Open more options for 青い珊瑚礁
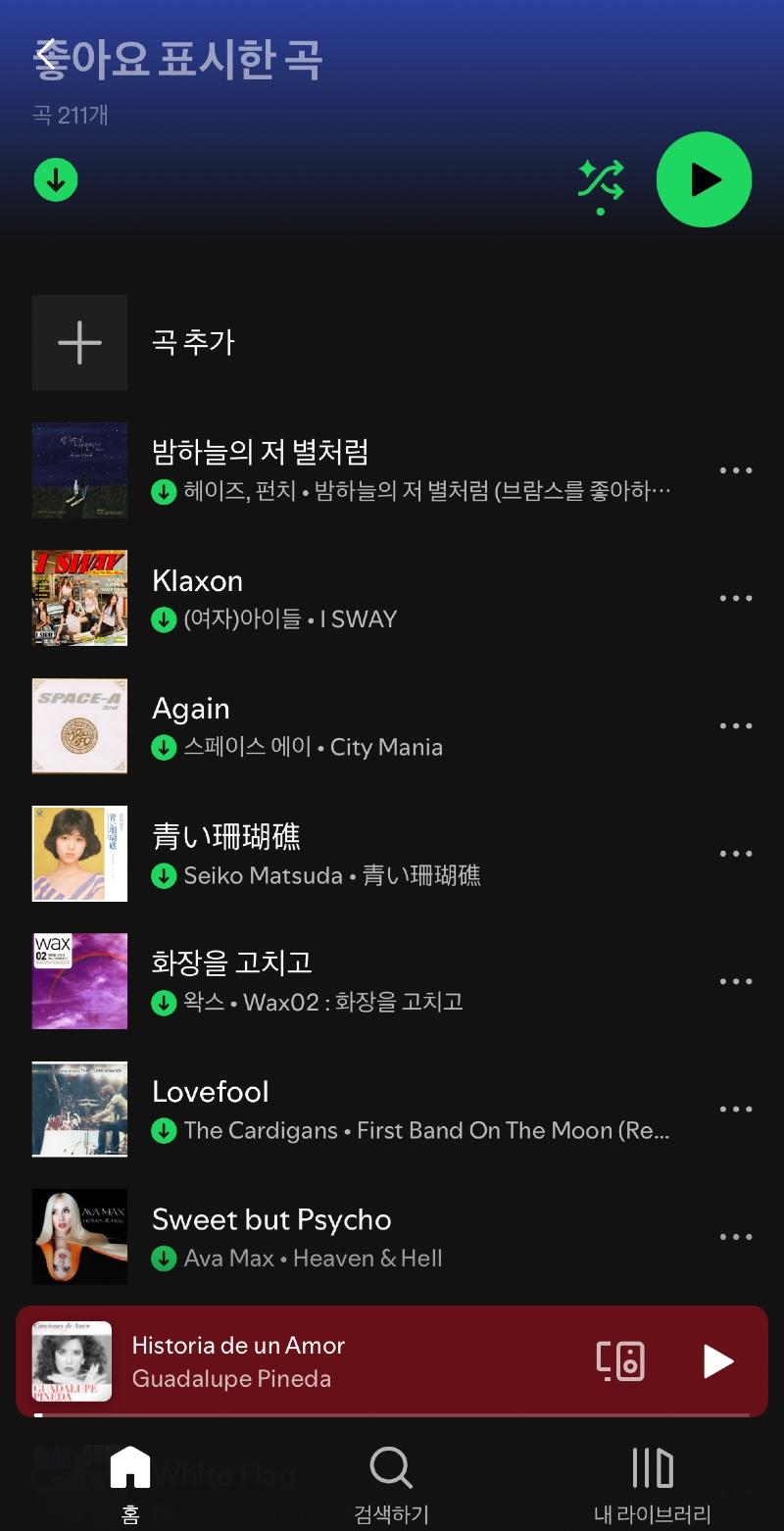 pos(735,855)
